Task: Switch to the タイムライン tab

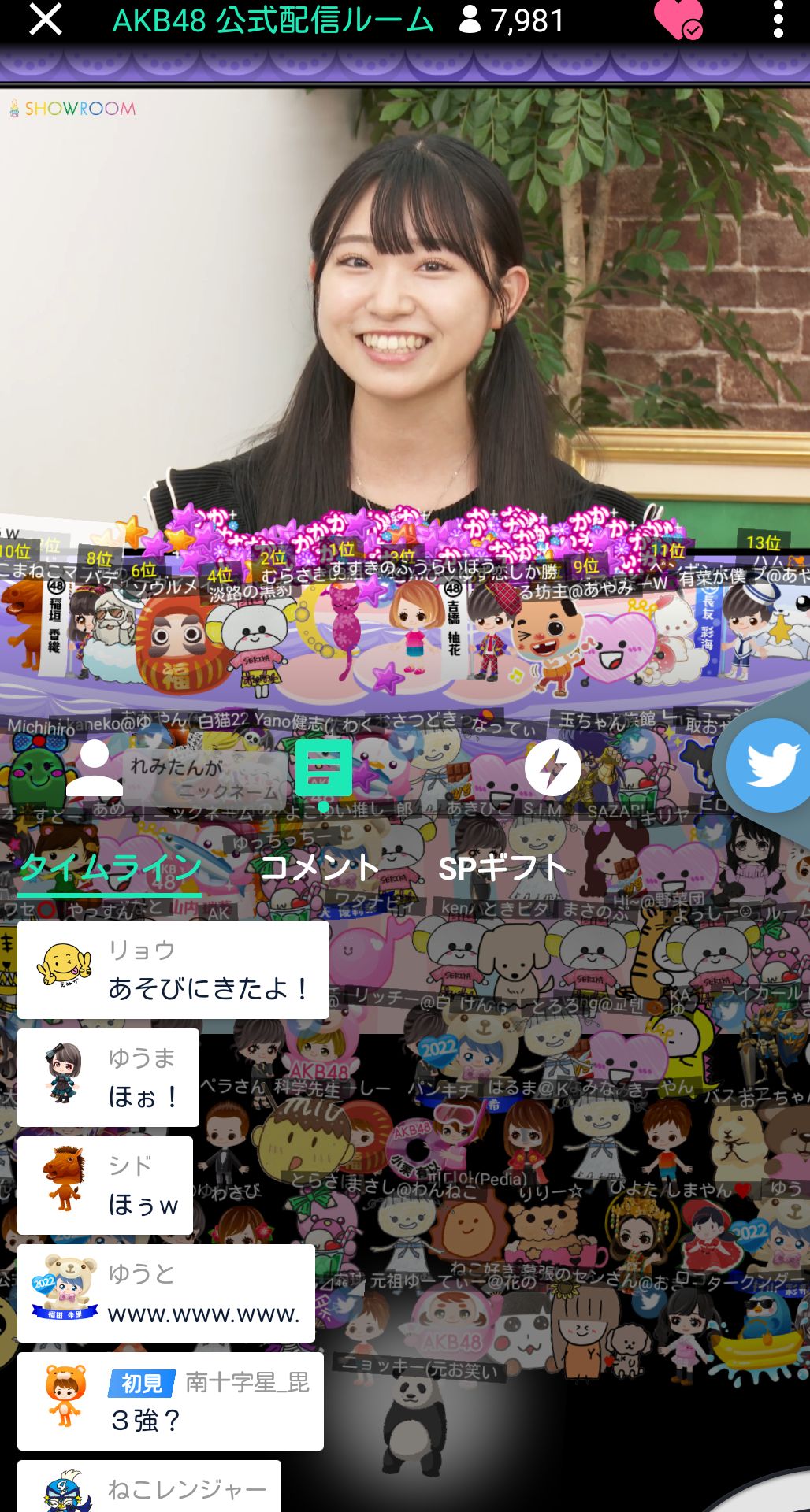Action: coord(110,869)
